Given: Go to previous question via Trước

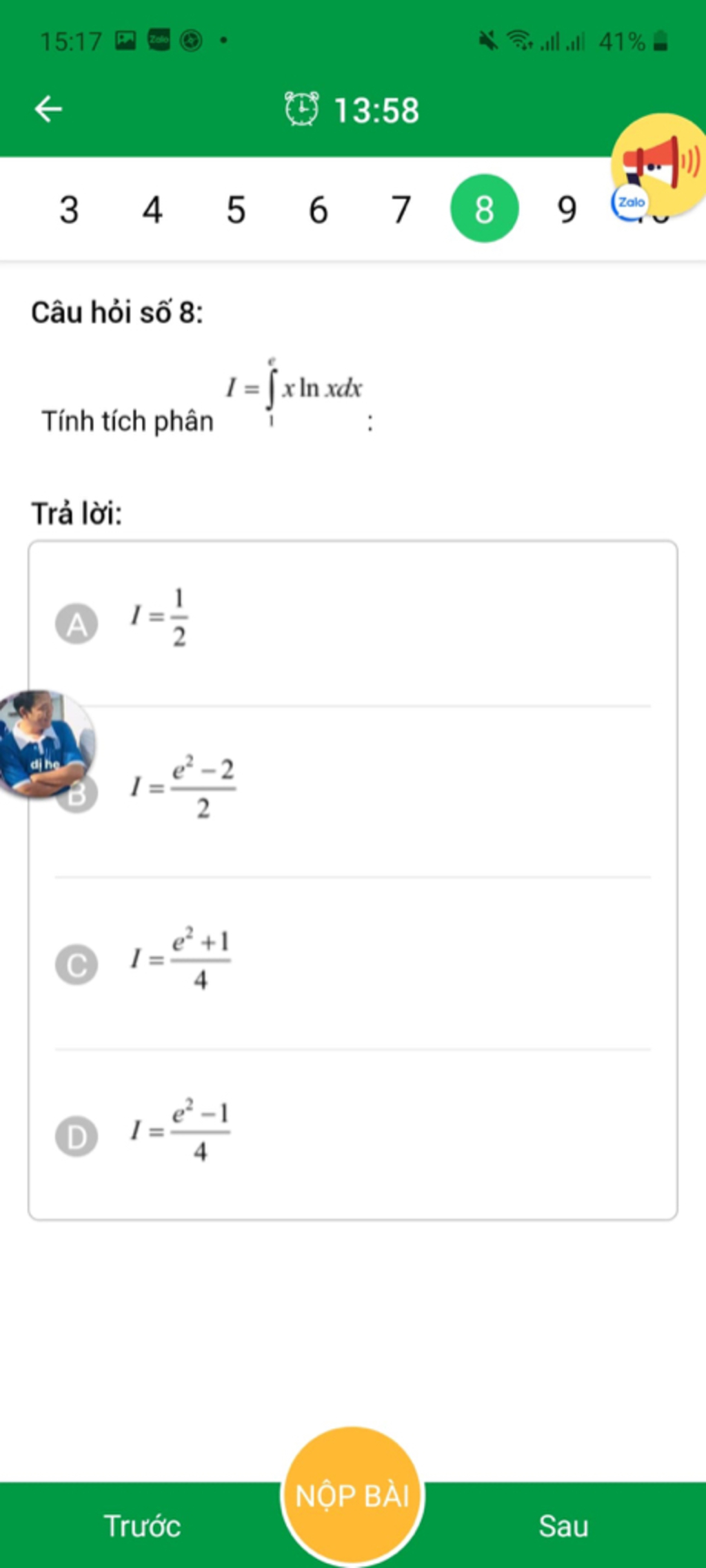Looking at the screenshot, I should [x=142, y=1526].
